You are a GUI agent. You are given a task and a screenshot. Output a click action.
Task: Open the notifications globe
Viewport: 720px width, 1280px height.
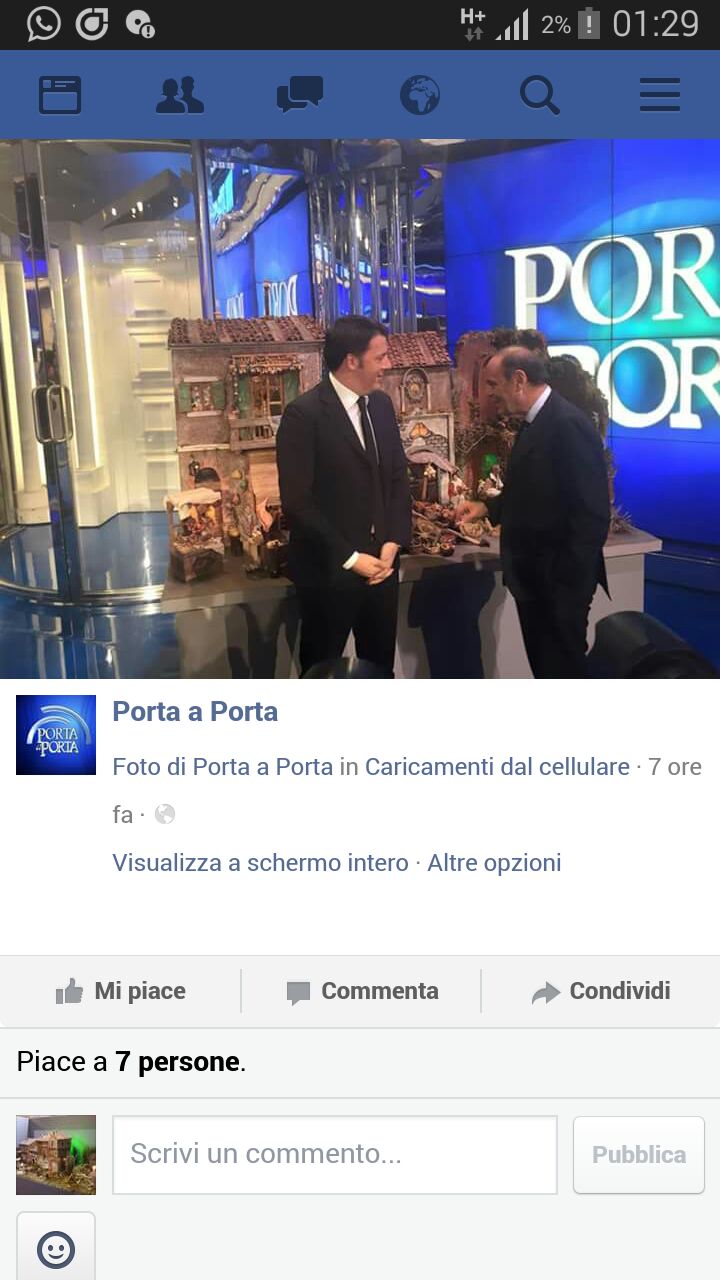click(x=420, y=96)
